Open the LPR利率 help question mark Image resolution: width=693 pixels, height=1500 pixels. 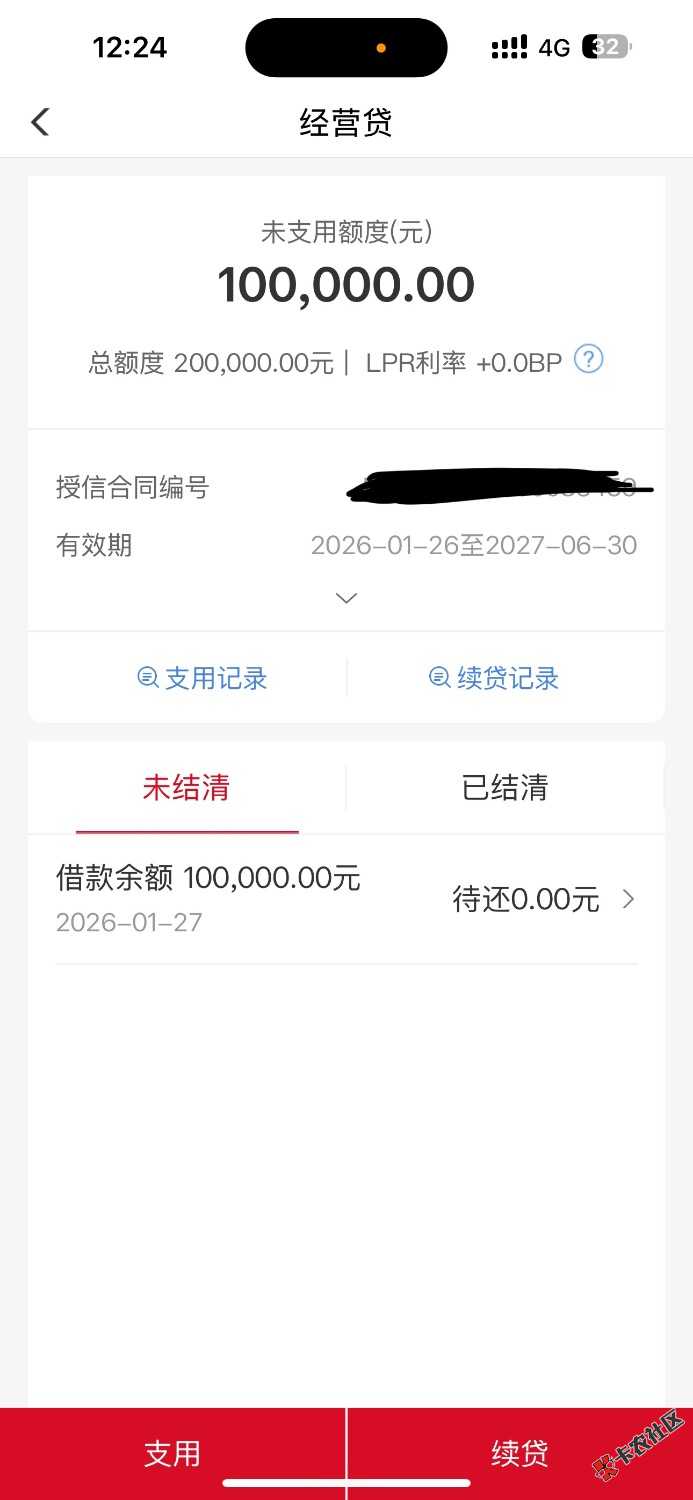[588, 359]
